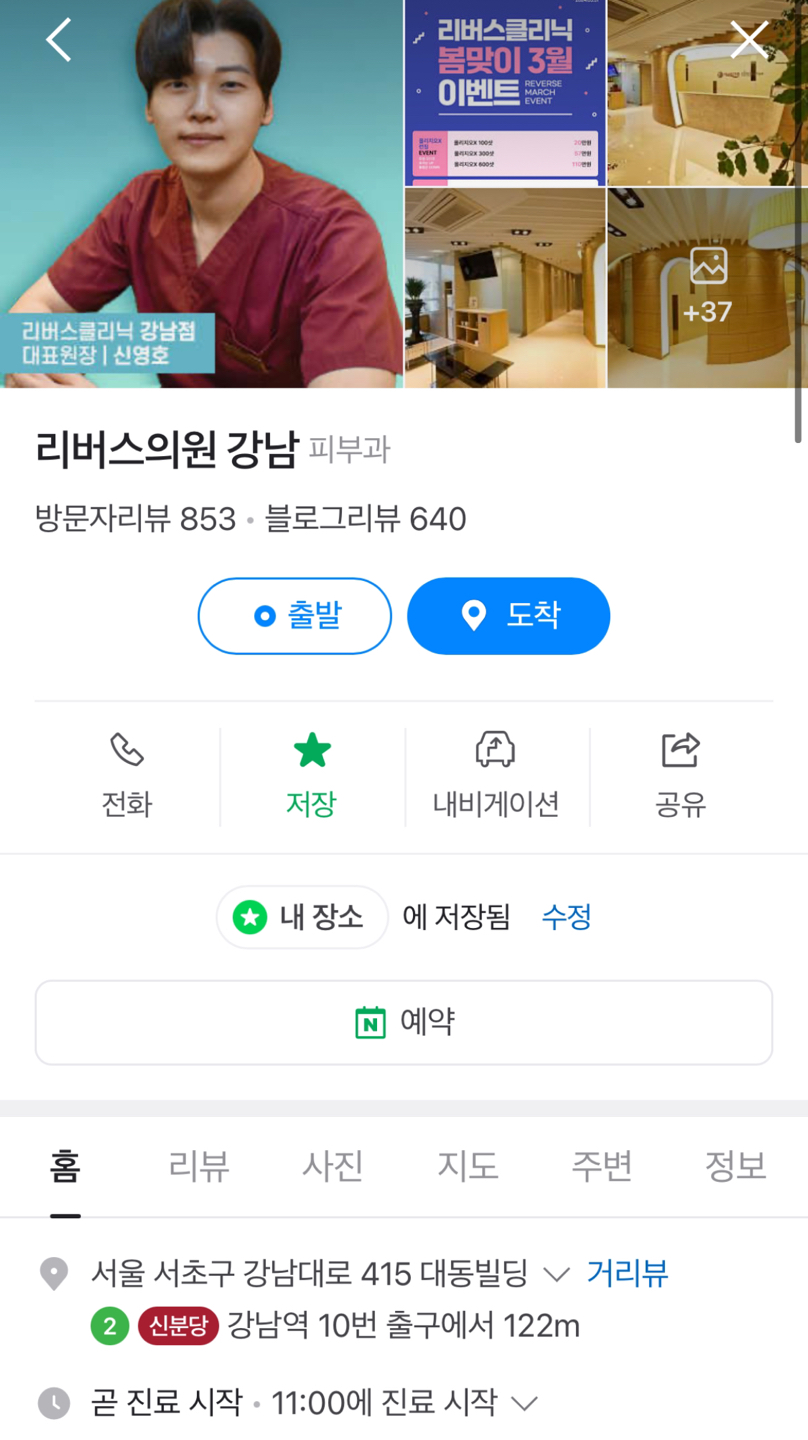Switch to the 주변 tab
This screenshot has height=1440, width=808.
601,1166
